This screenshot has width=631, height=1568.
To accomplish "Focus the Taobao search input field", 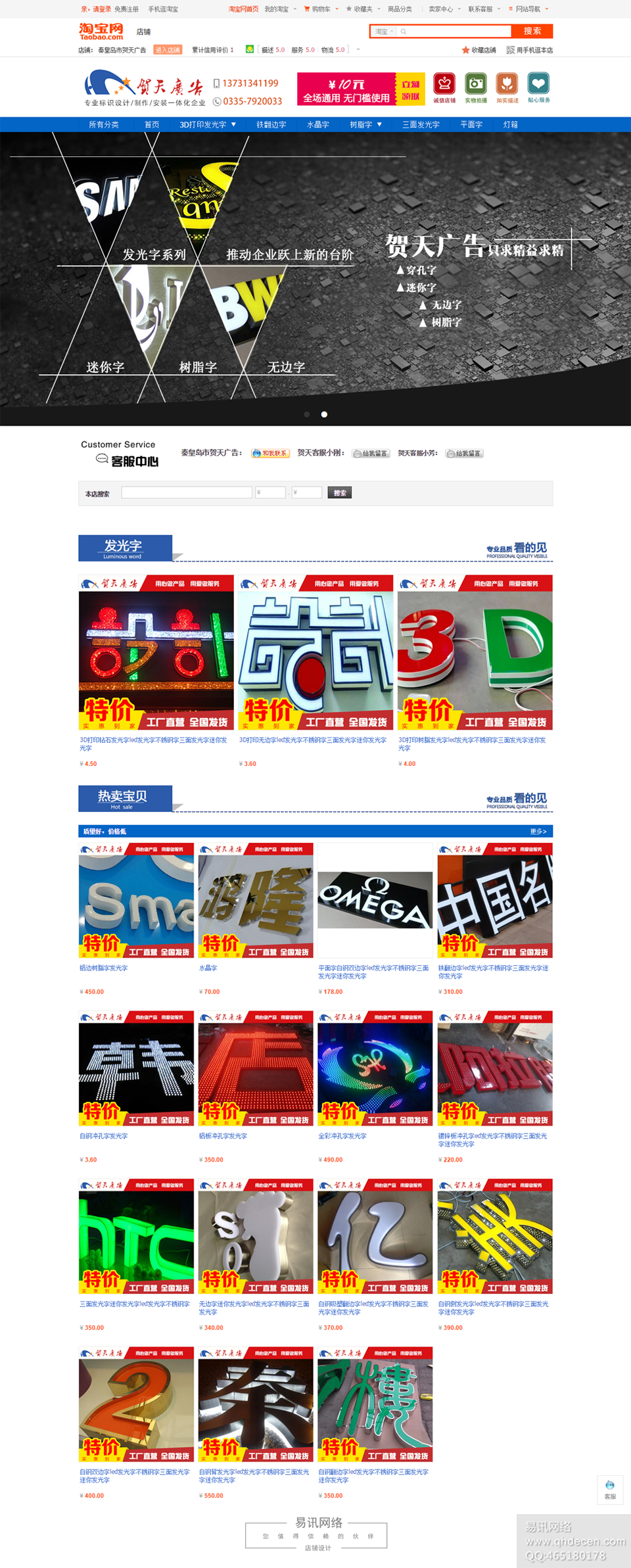I will 455,32.
